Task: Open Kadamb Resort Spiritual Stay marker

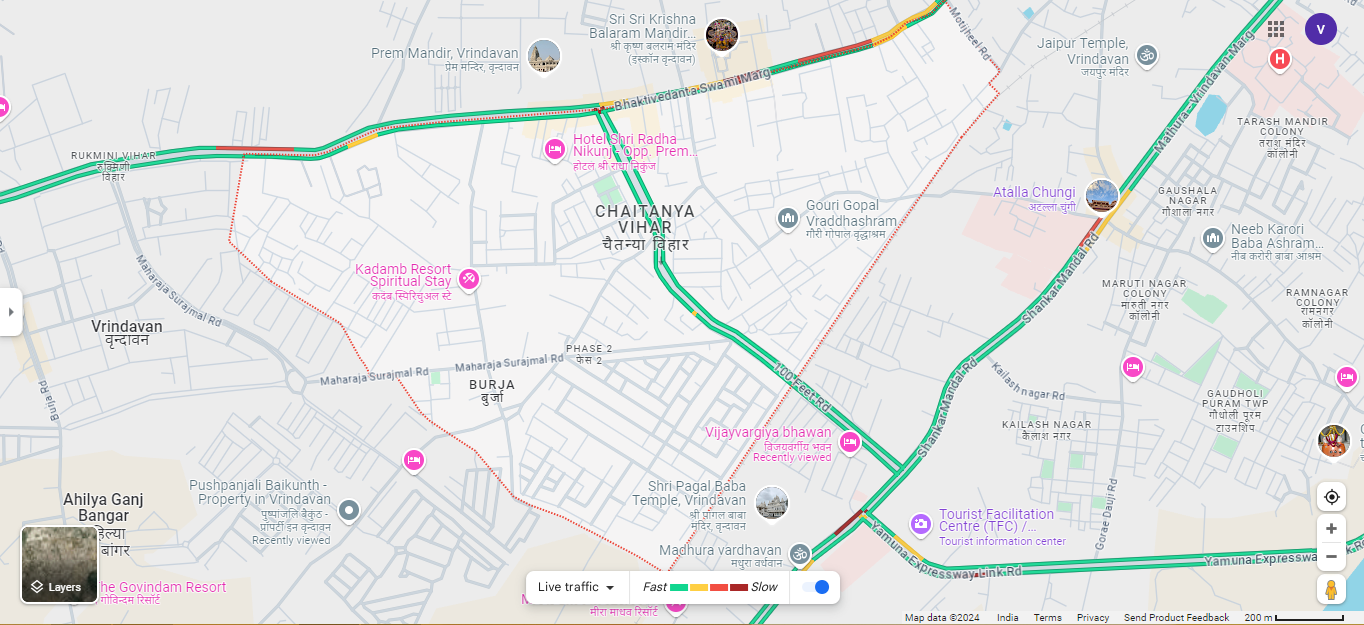Action: 469,279
